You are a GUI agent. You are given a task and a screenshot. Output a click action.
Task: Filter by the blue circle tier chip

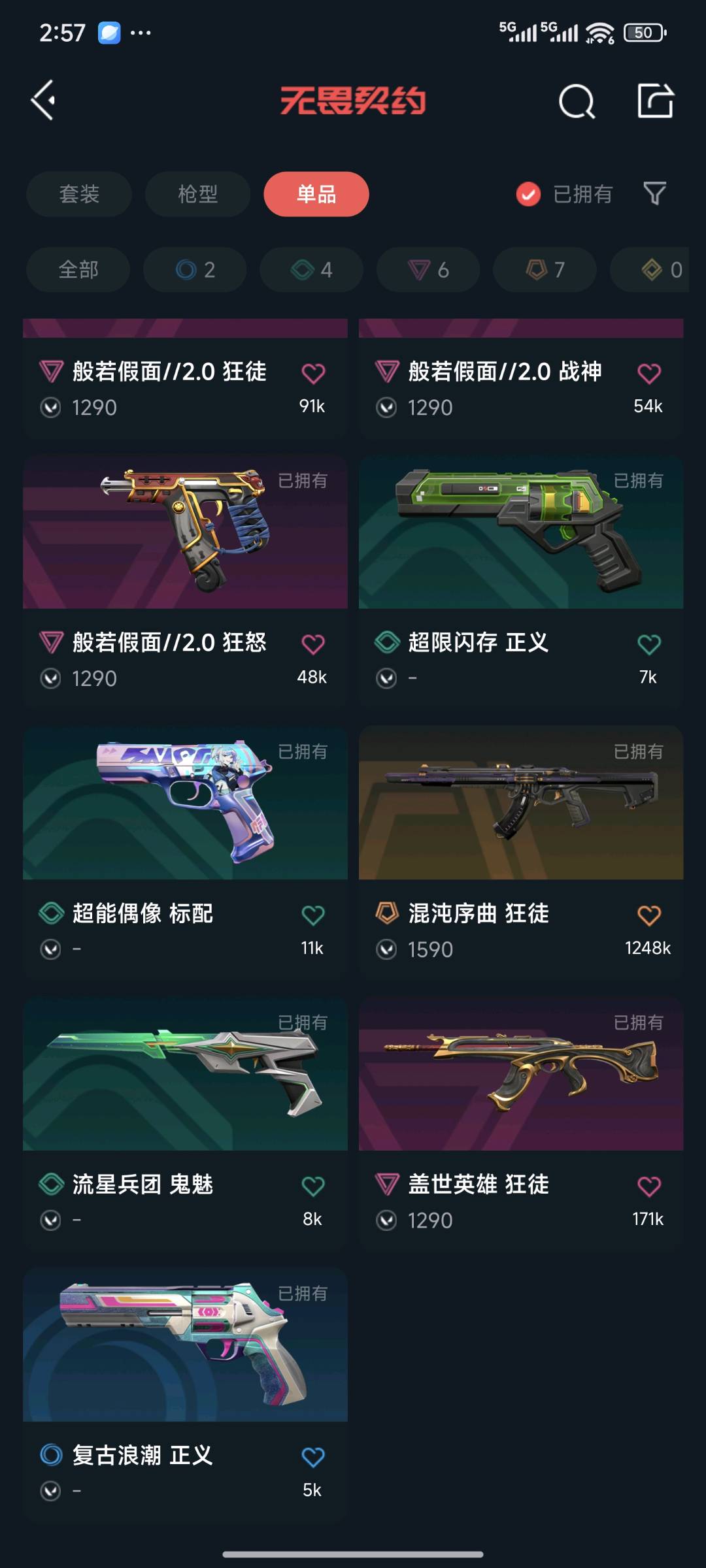click(195, 270)
